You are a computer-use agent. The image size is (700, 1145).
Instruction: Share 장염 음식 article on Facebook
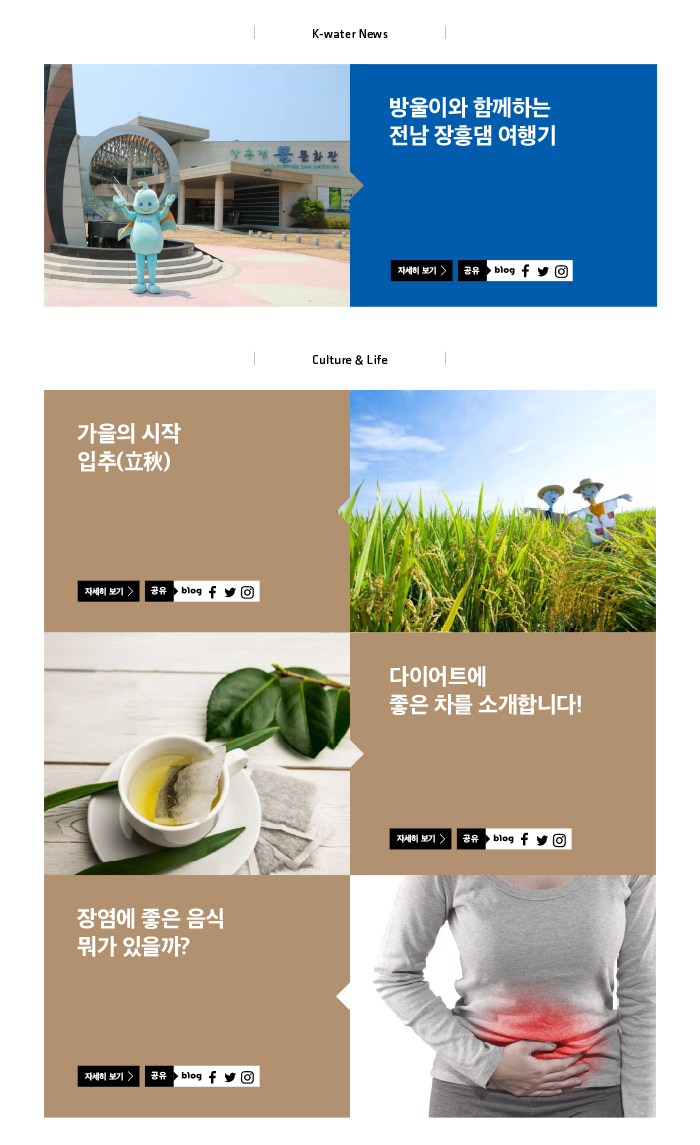[212, 1077]
